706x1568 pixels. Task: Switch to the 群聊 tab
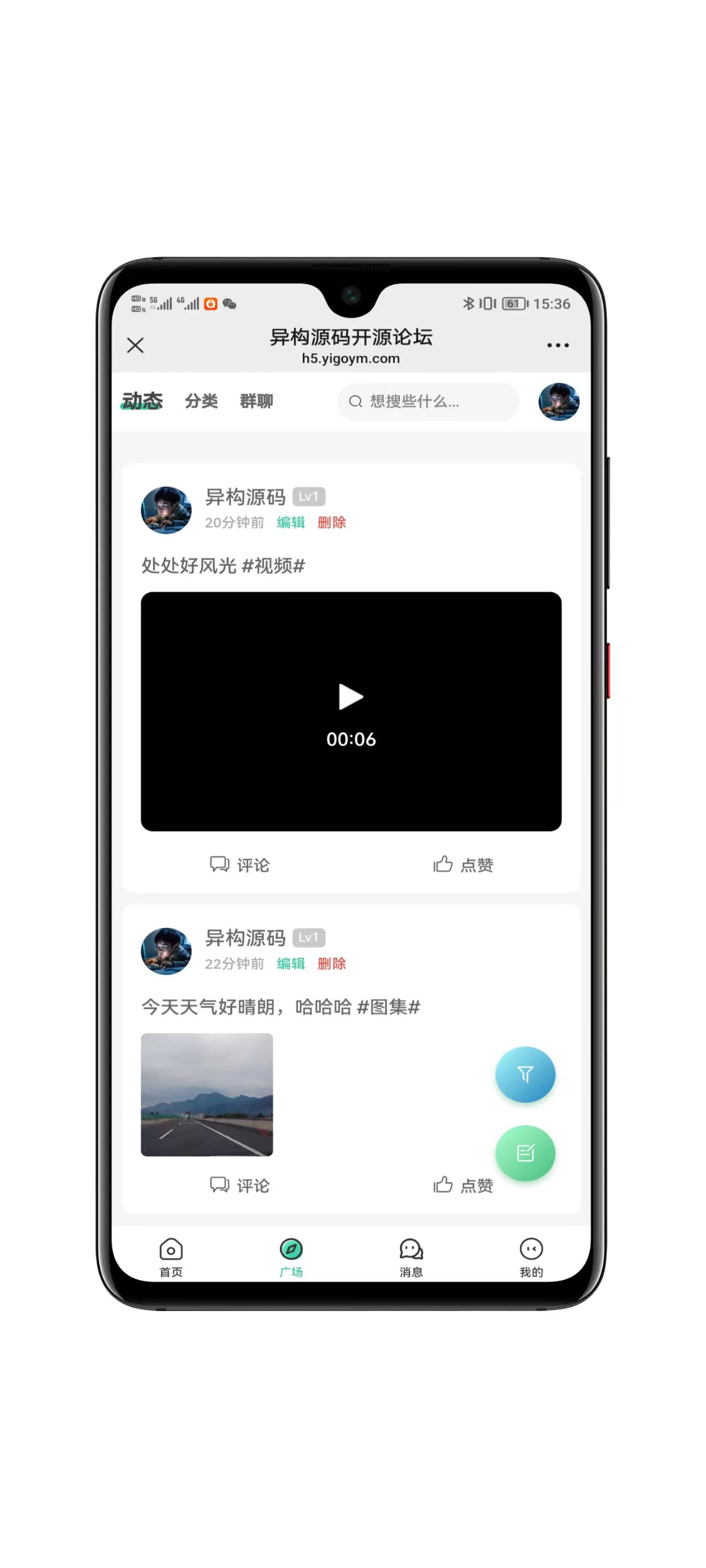(x=256, y=401)
